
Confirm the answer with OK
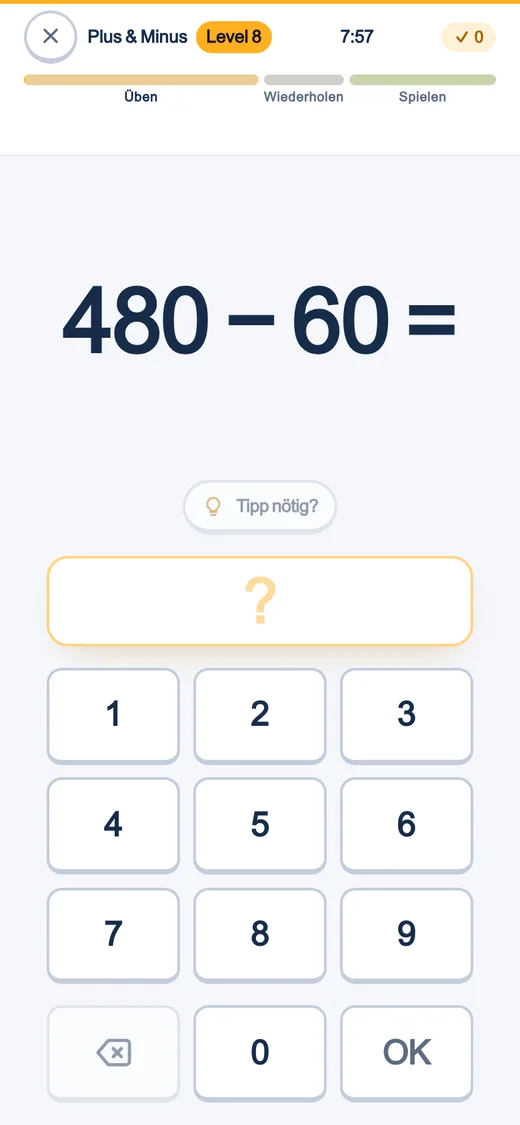pyautogui.click(x=407, y=1053)
